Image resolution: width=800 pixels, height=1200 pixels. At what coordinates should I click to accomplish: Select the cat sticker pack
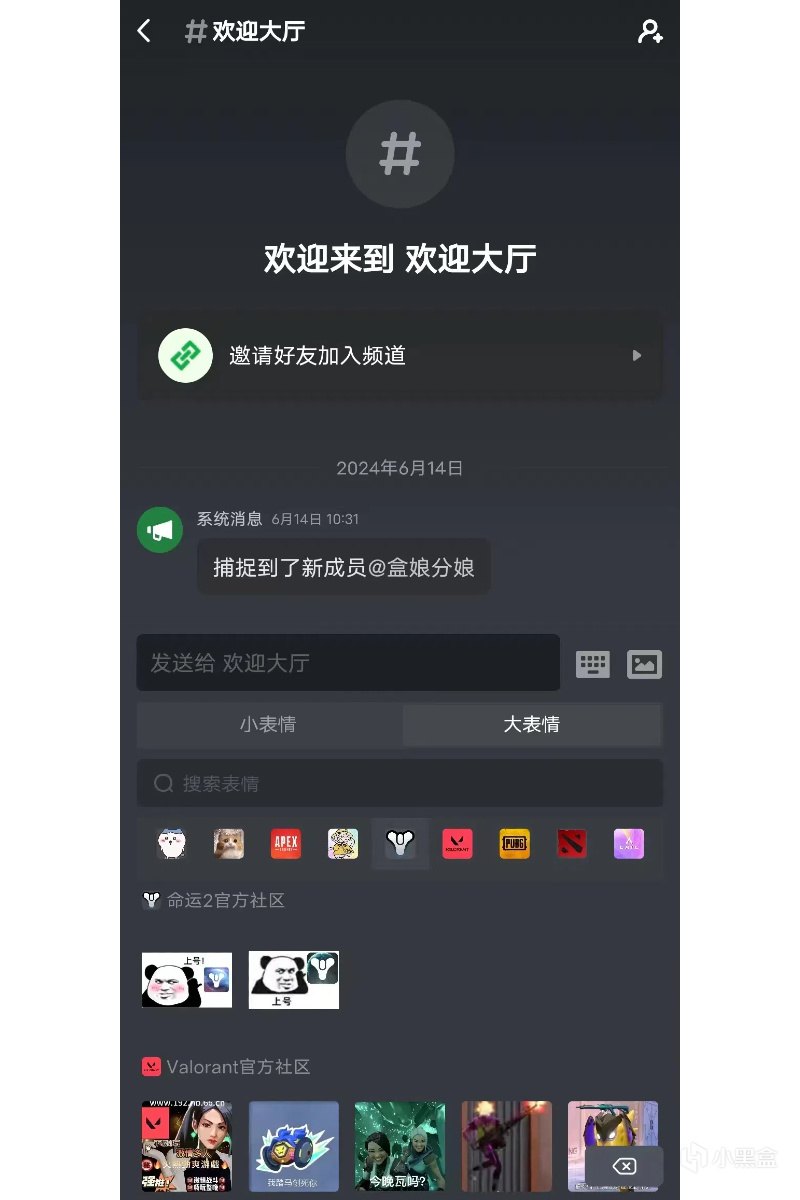tap(229, 844)
